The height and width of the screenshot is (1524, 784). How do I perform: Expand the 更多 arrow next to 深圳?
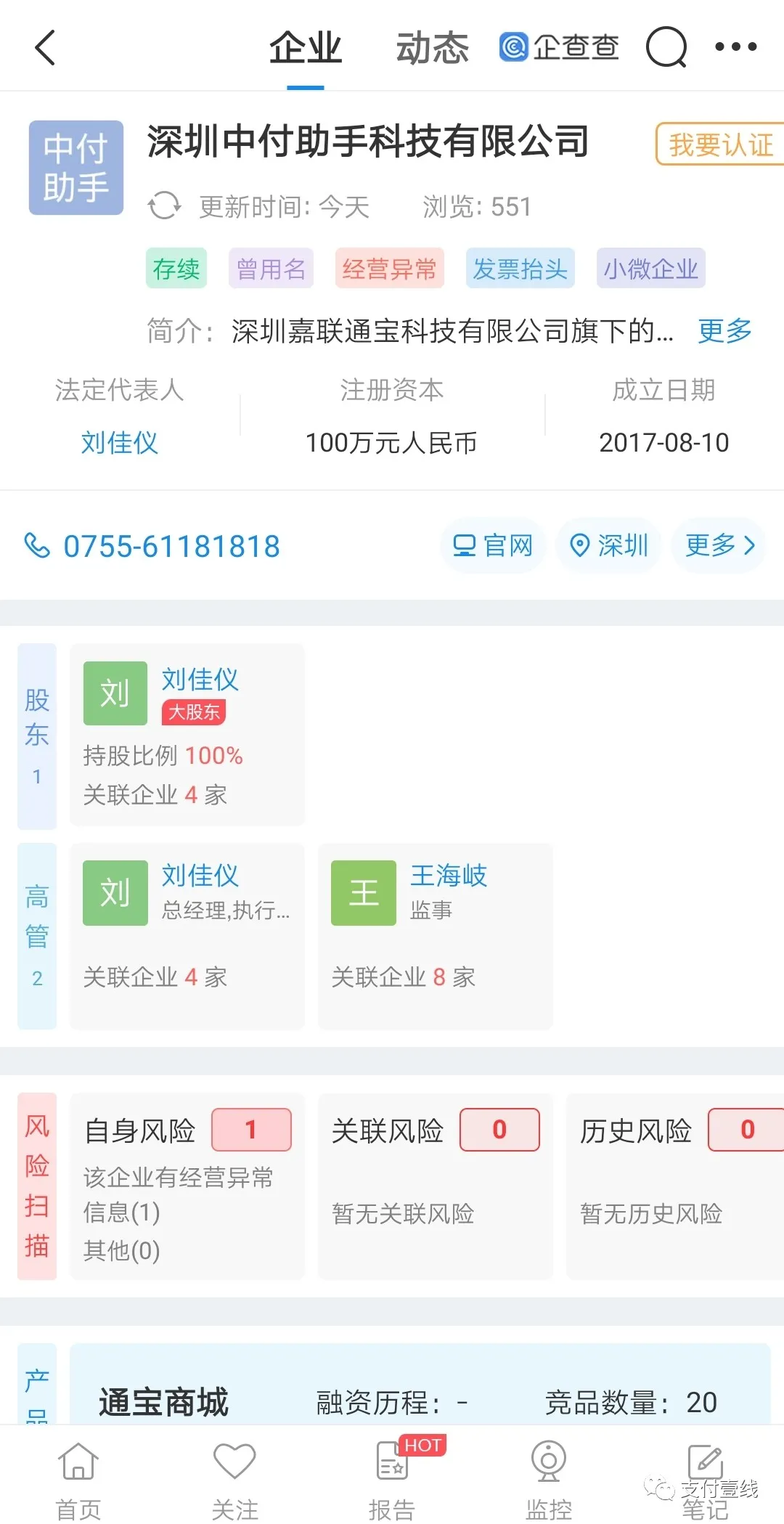point(719,545)
